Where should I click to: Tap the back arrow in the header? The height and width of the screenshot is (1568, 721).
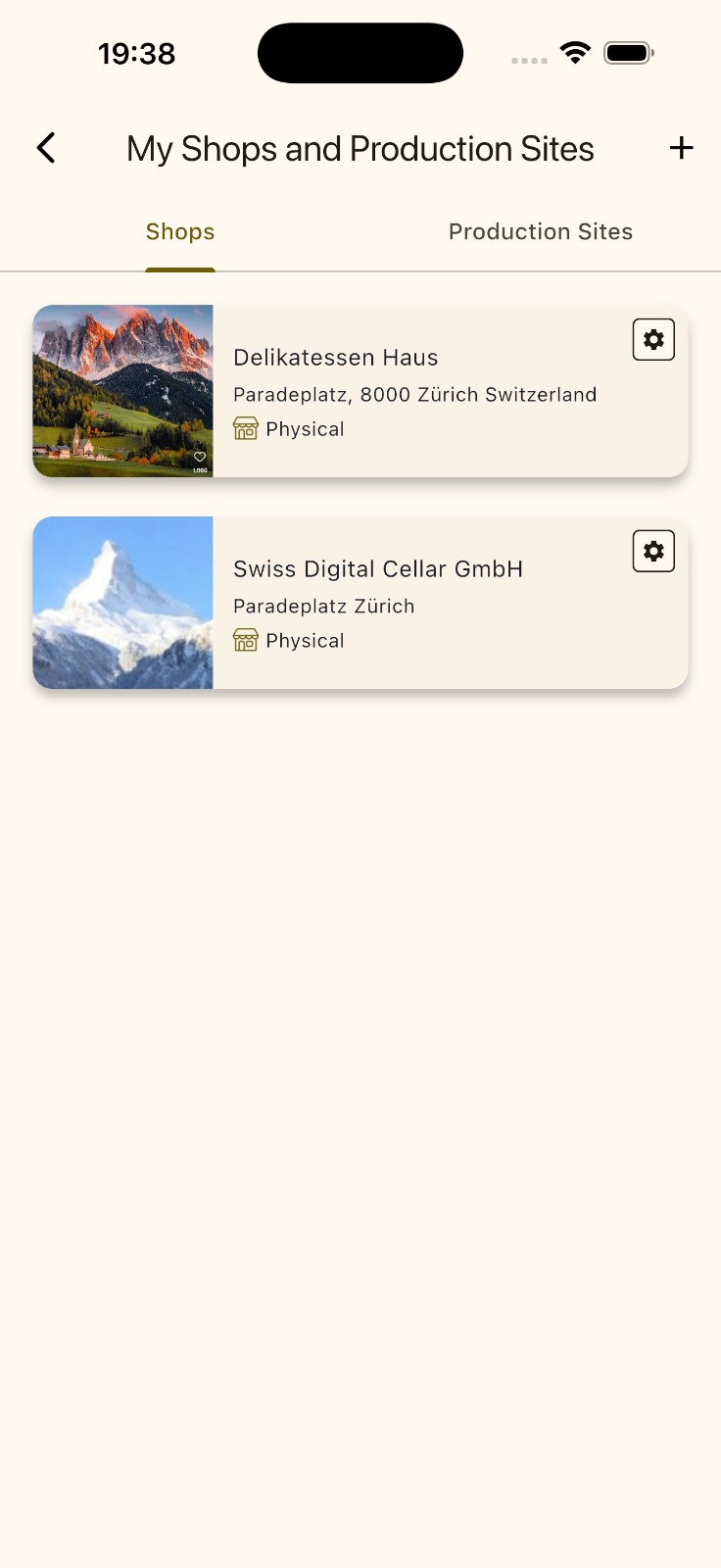(45, 148)
